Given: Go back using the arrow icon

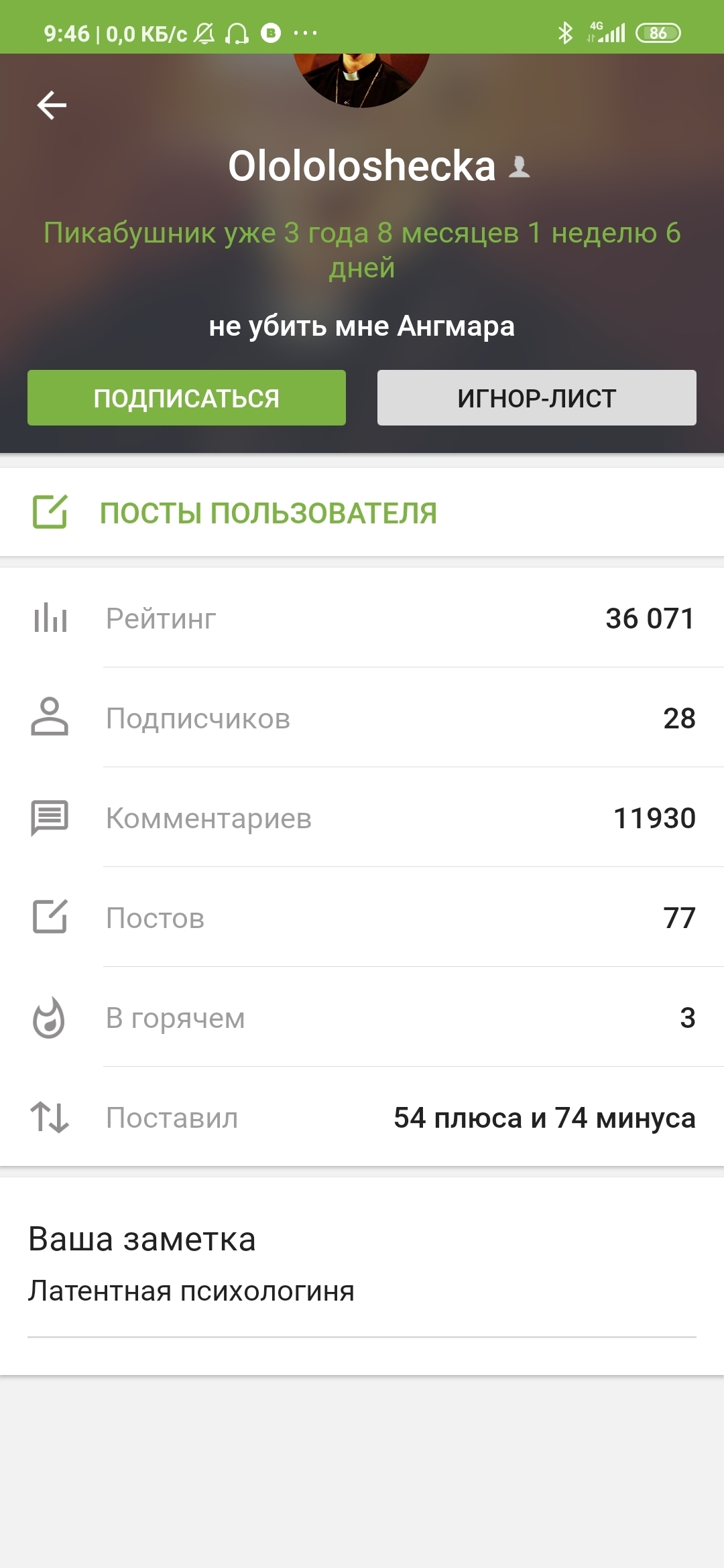Looking at the screenshot, I should tap(52, 105).
